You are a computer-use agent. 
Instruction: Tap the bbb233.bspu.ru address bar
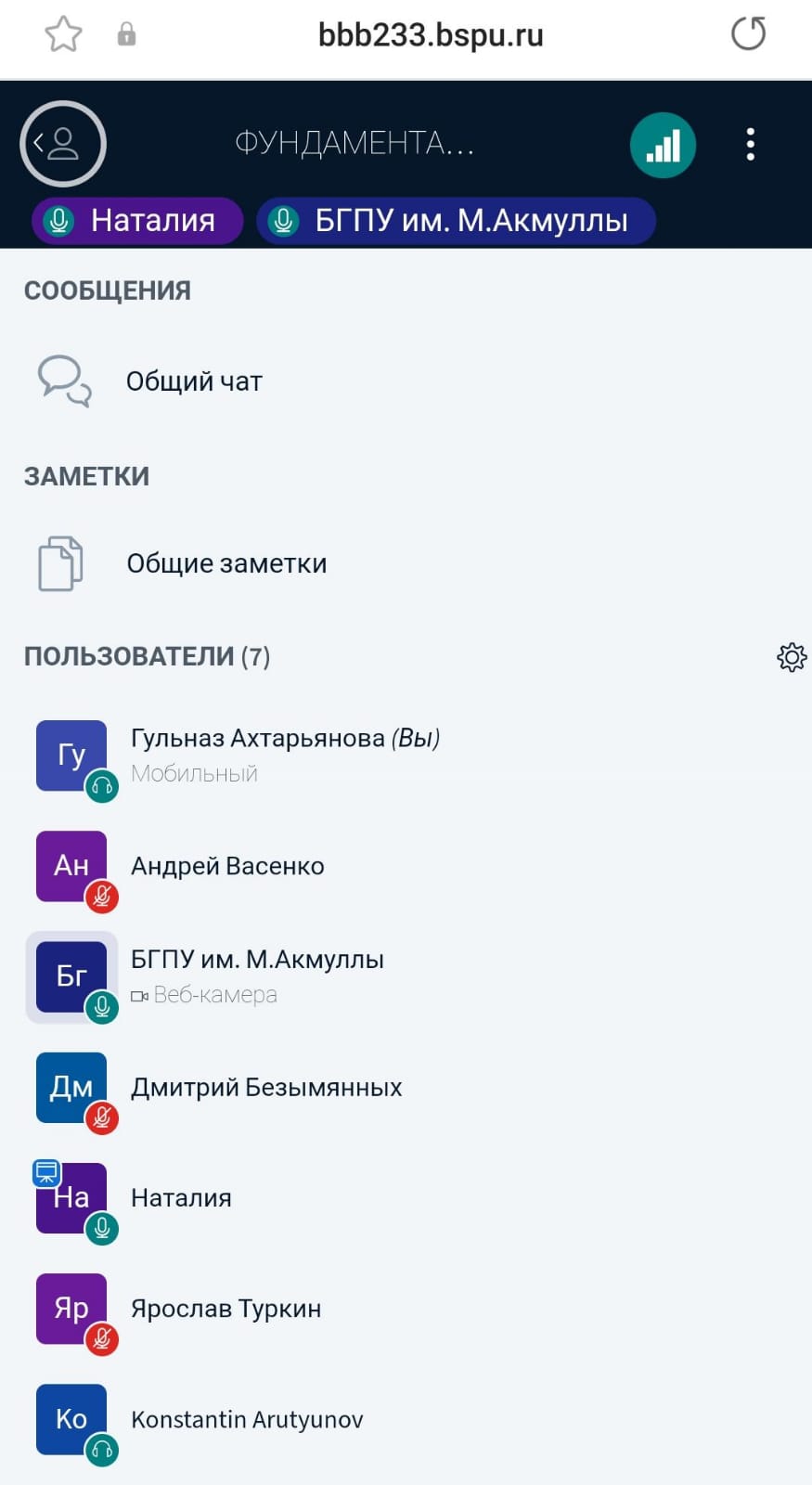click(x=430, y=35)
